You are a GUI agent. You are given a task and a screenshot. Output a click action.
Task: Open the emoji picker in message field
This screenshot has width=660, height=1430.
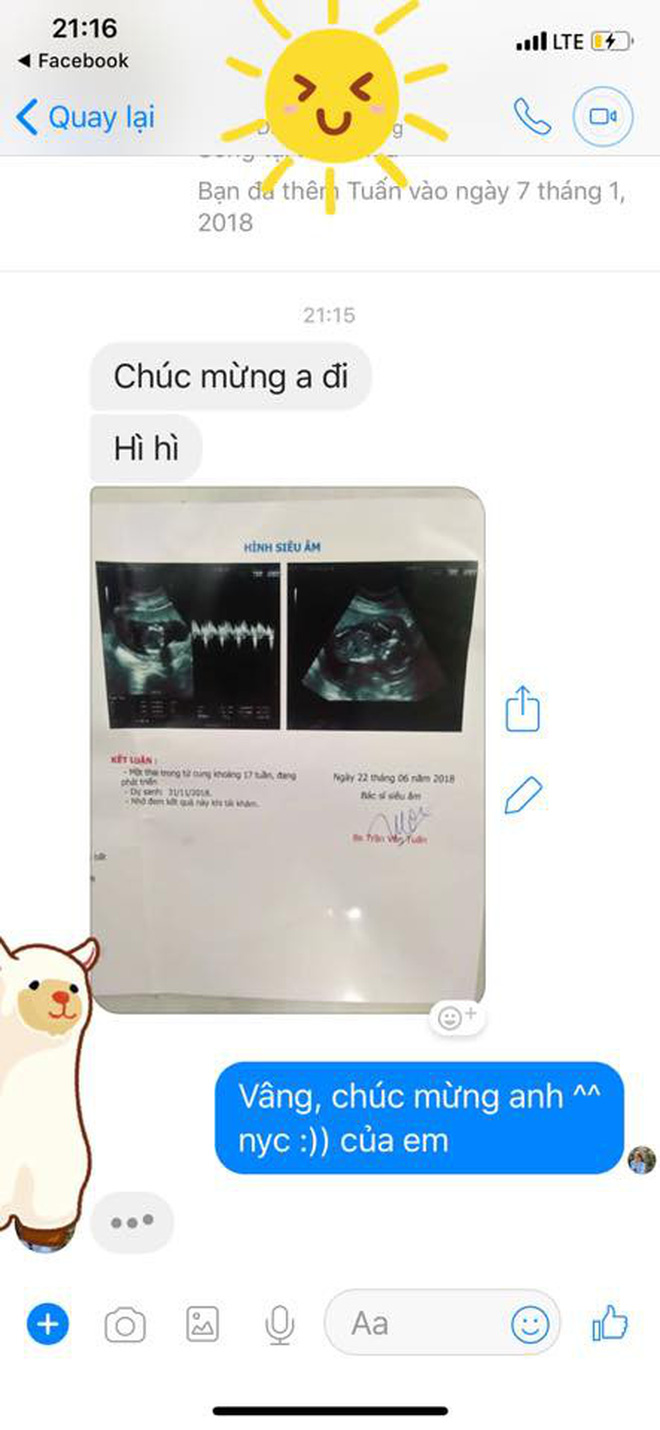tap(530, 1325)
